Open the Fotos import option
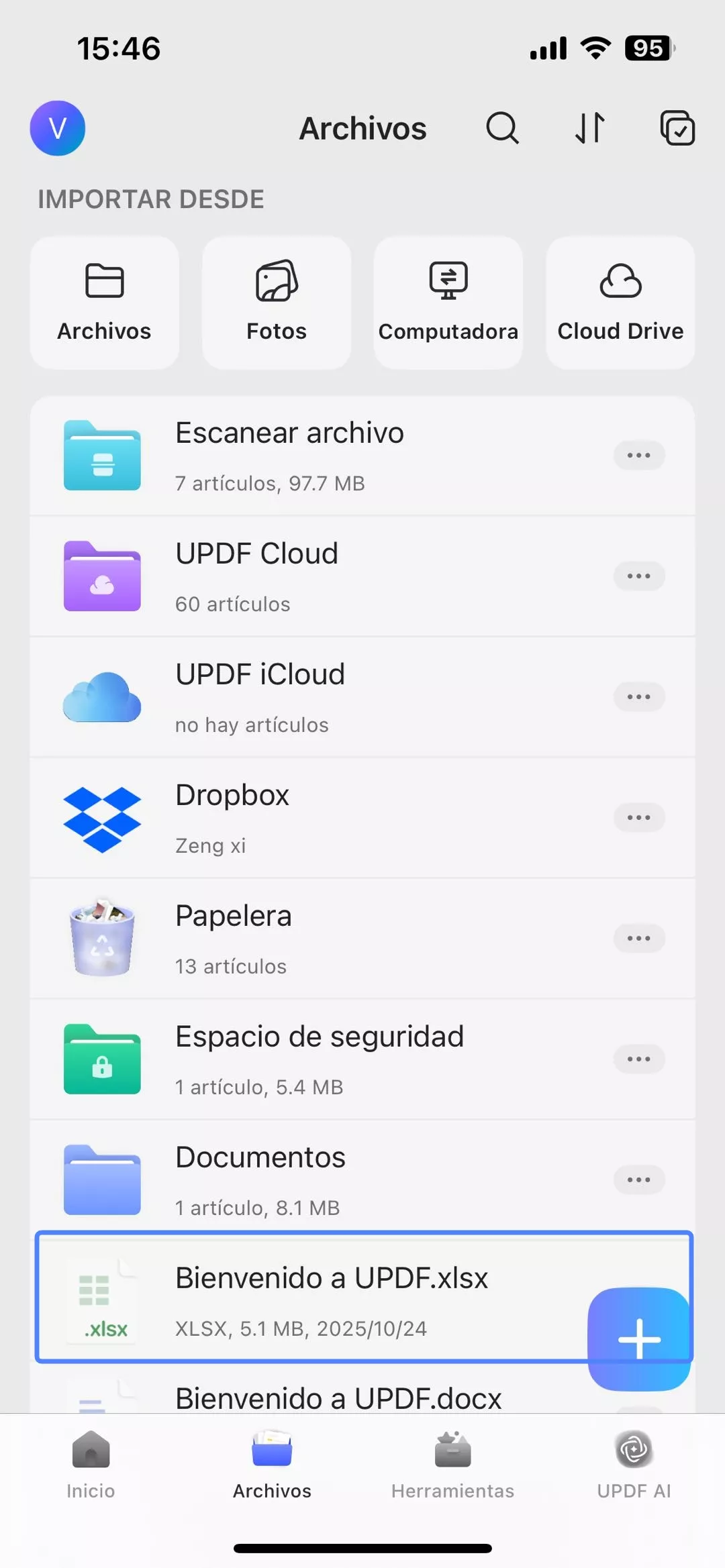This screenshot has width=725, height=1568. (x=276, y=302)
